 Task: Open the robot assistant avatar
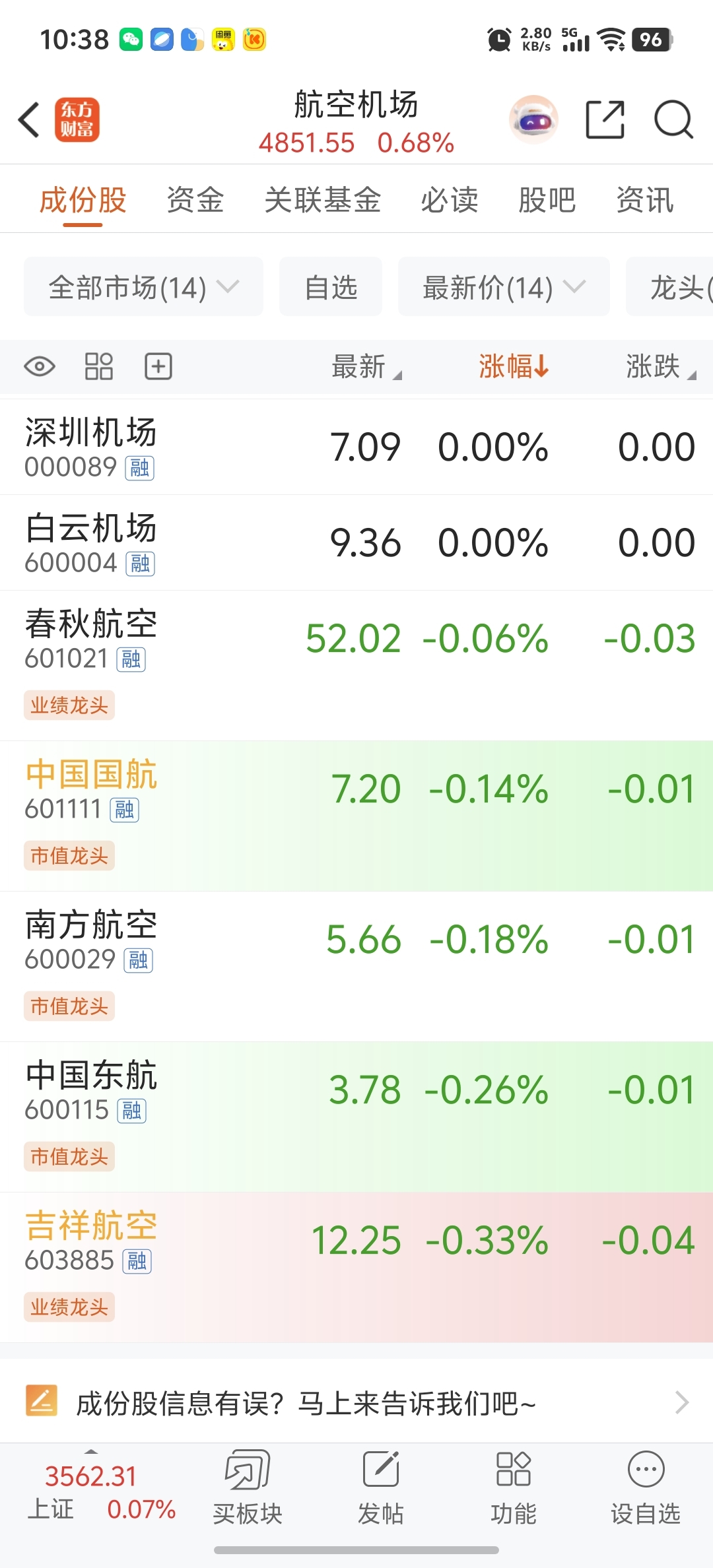point(533,120)
